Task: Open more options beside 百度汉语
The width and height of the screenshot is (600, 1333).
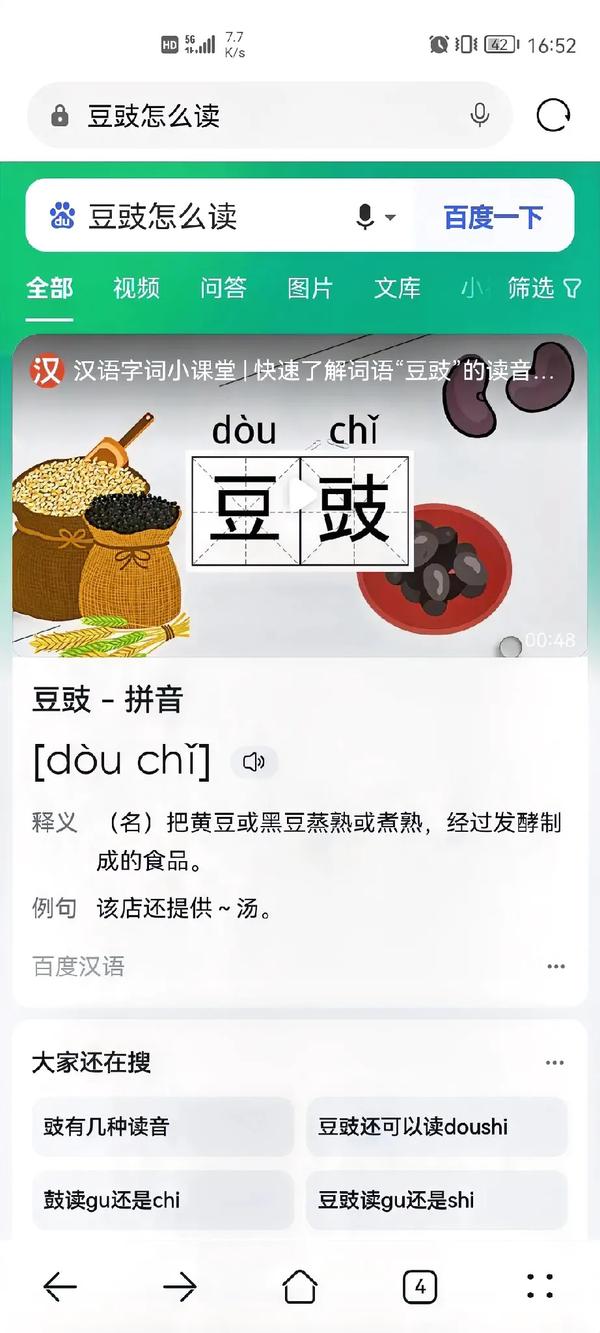Action: pyautogui.click(x=556, y=966)
